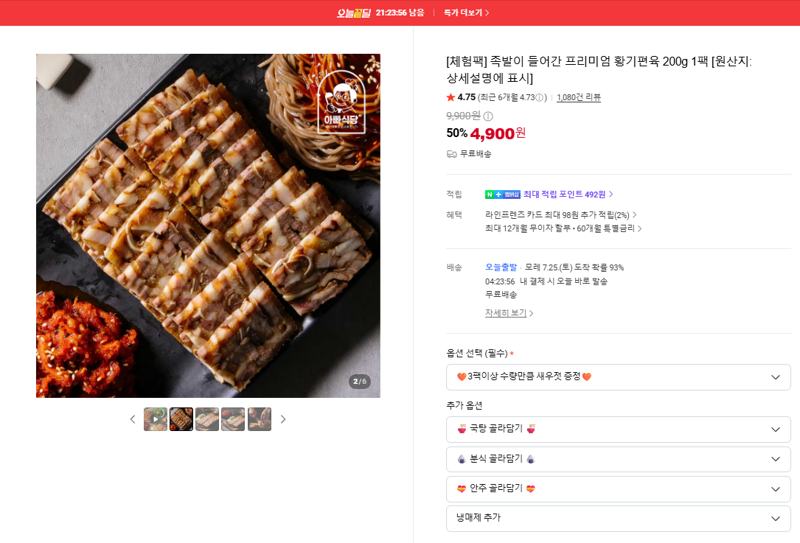Image resolution: width=800 pixels, height=543 pixels.
Task: Tap the 오늘출발 delivery link
Action: click(501, 267)
